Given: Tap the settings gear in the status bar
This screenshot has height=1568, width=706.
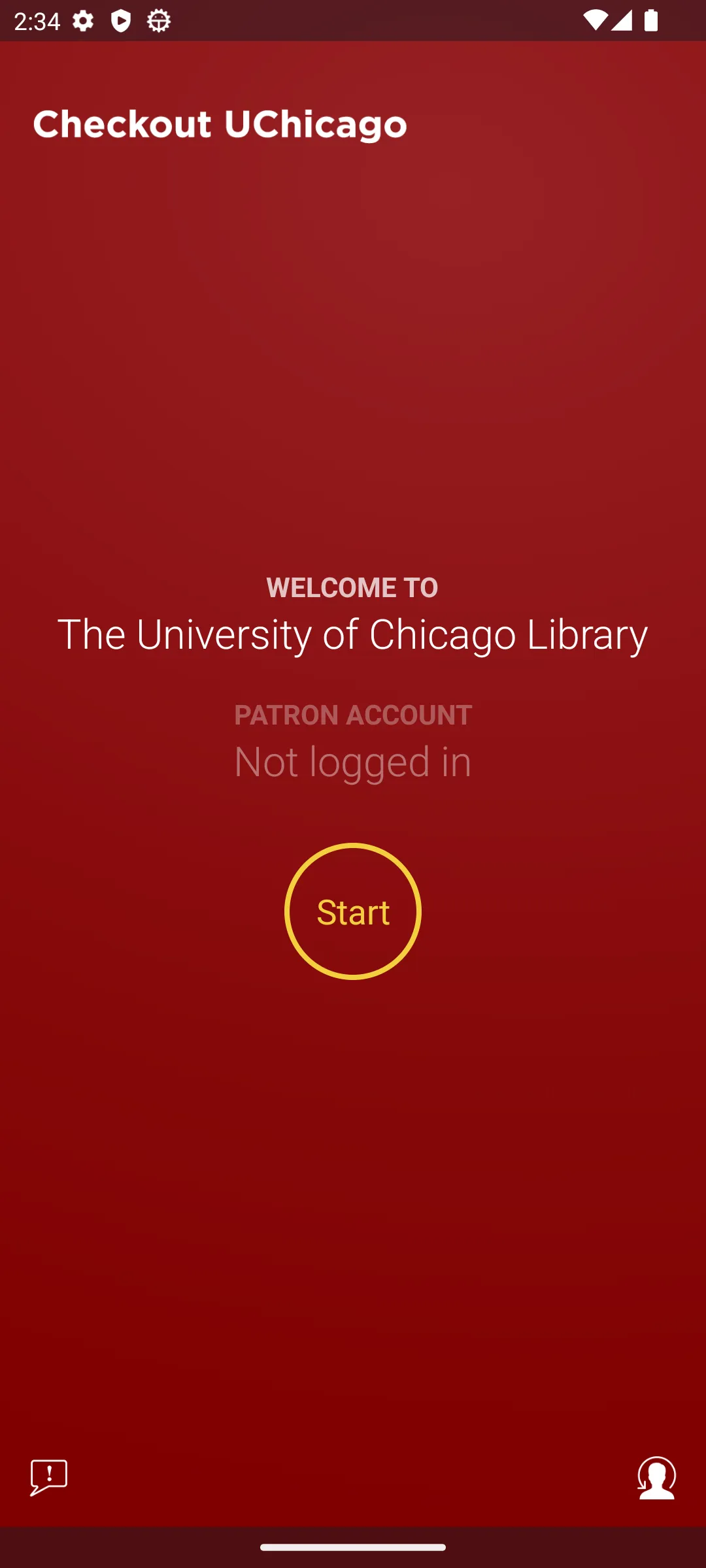Looking at the screenshot, I should [x=83, y=20].
